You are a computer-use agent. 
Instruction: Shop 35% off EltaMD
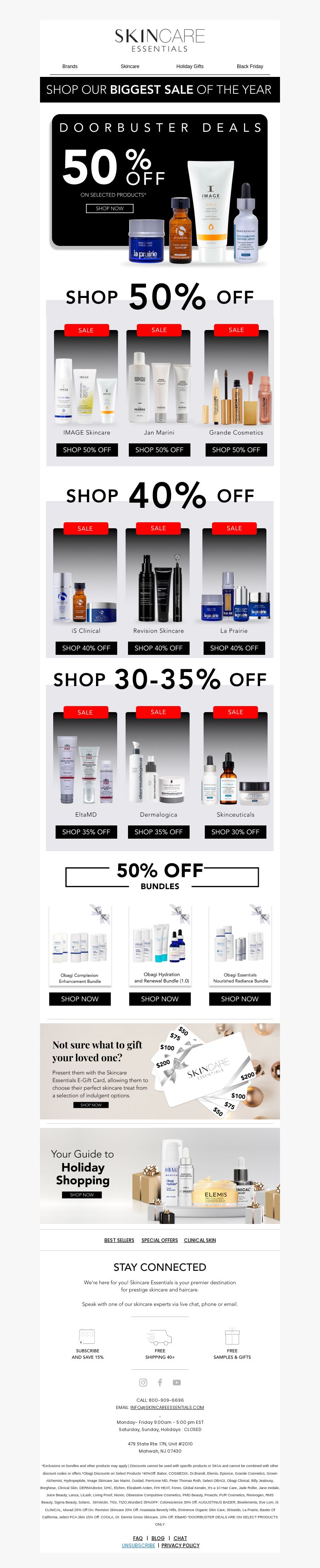click(x=86, y=832)
